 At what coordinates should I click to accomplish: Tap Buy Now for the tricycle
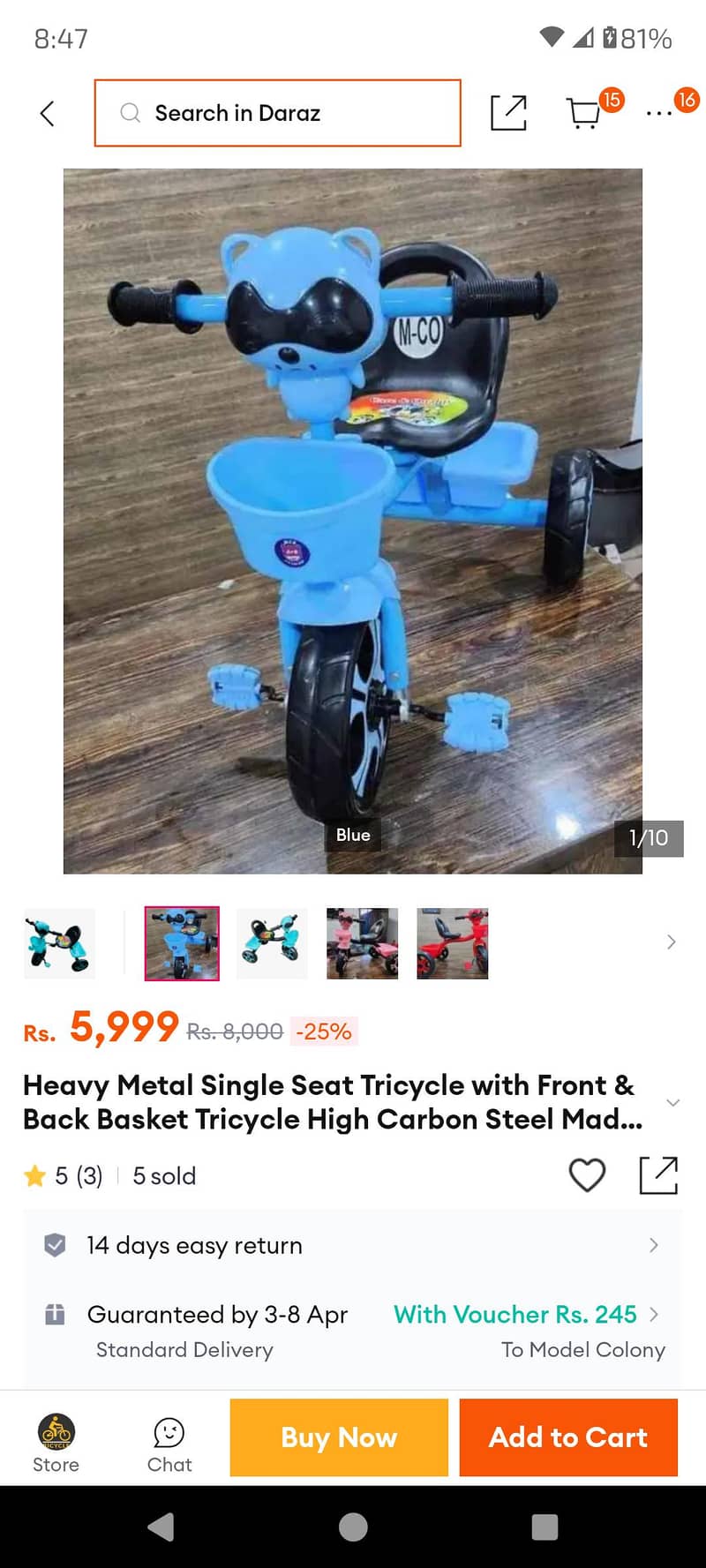point(338,1437)
